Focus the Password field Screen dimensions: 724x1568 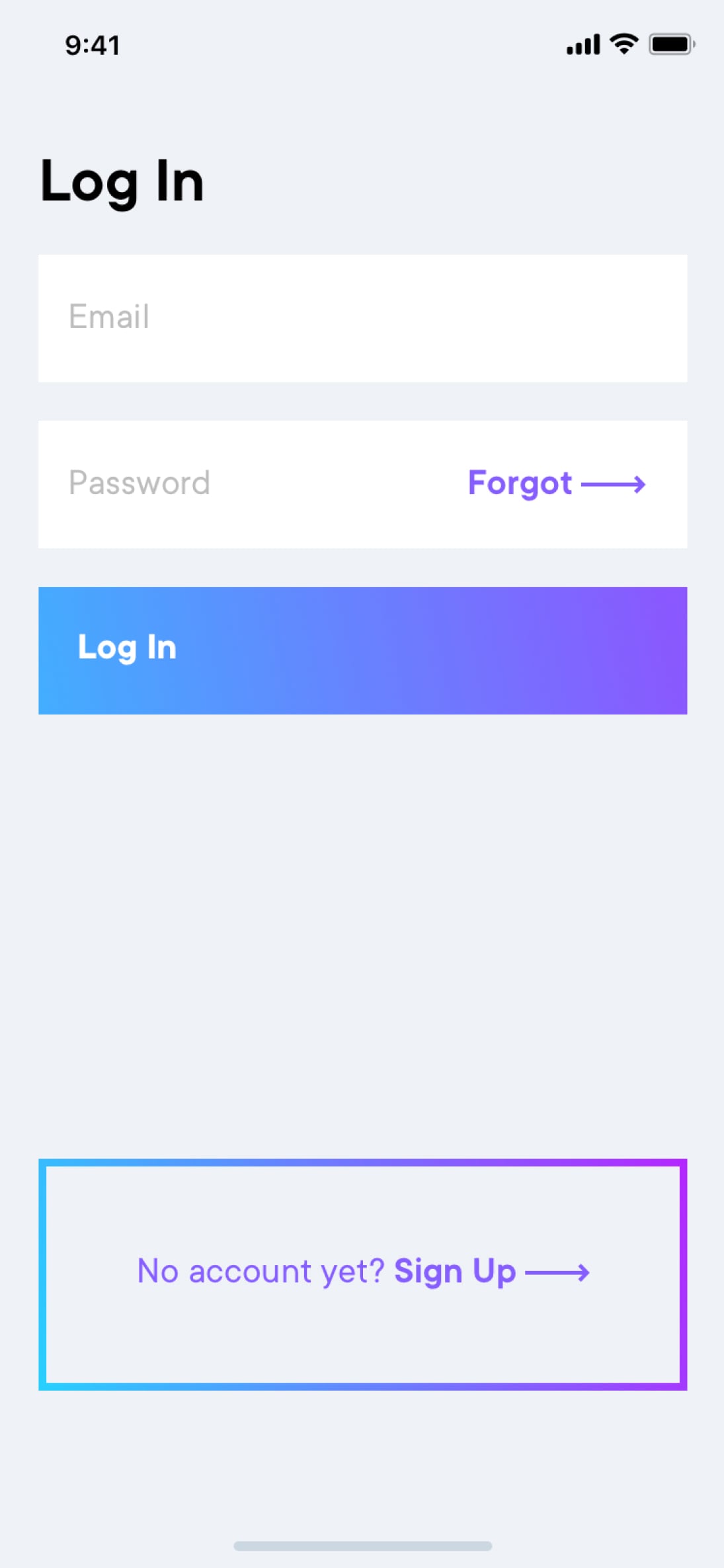(362, 484)
